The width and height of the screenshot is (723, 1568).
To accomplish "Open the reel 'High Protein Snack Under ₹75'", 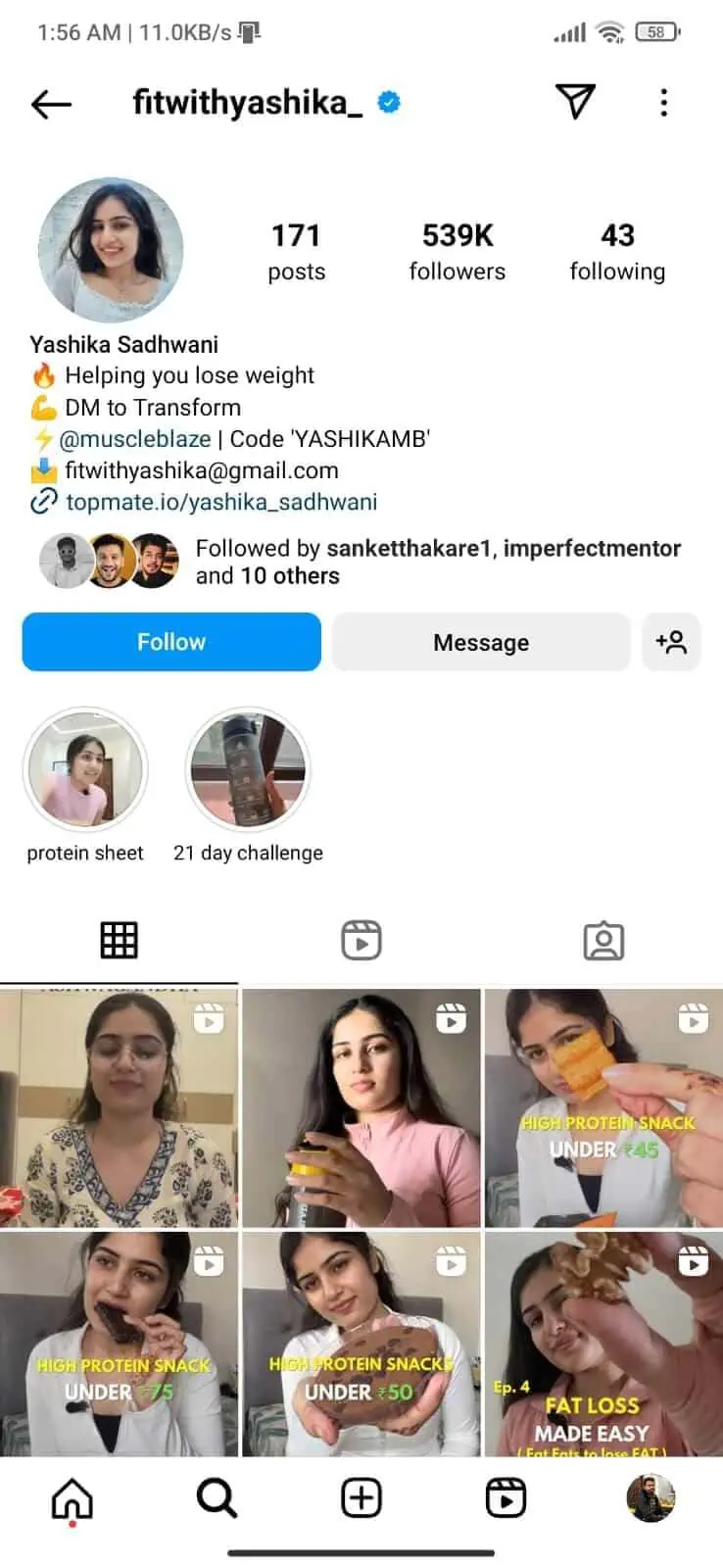I will click(x=119, y=1343).
